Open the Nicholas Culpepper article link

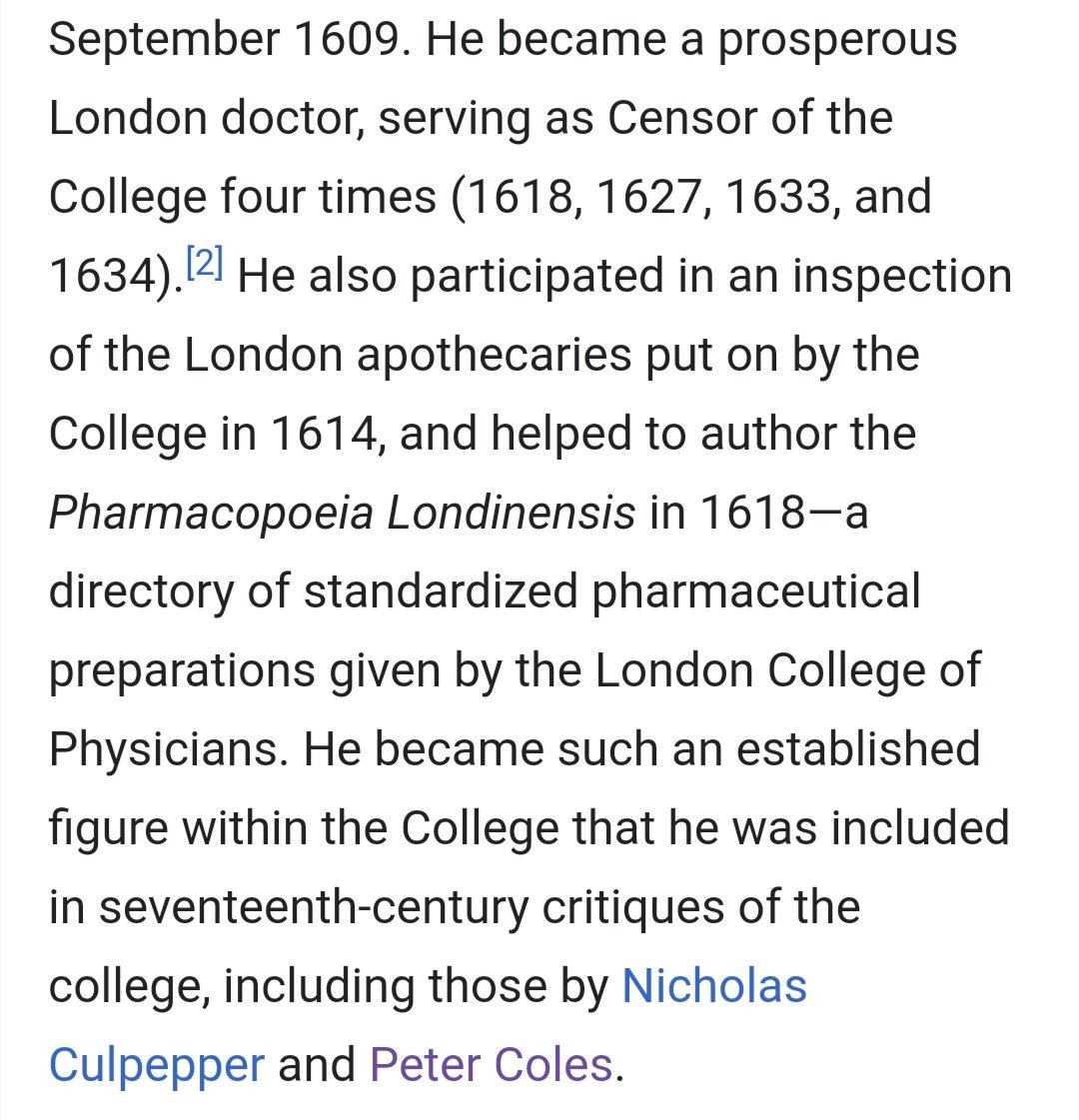coord(713,987)
